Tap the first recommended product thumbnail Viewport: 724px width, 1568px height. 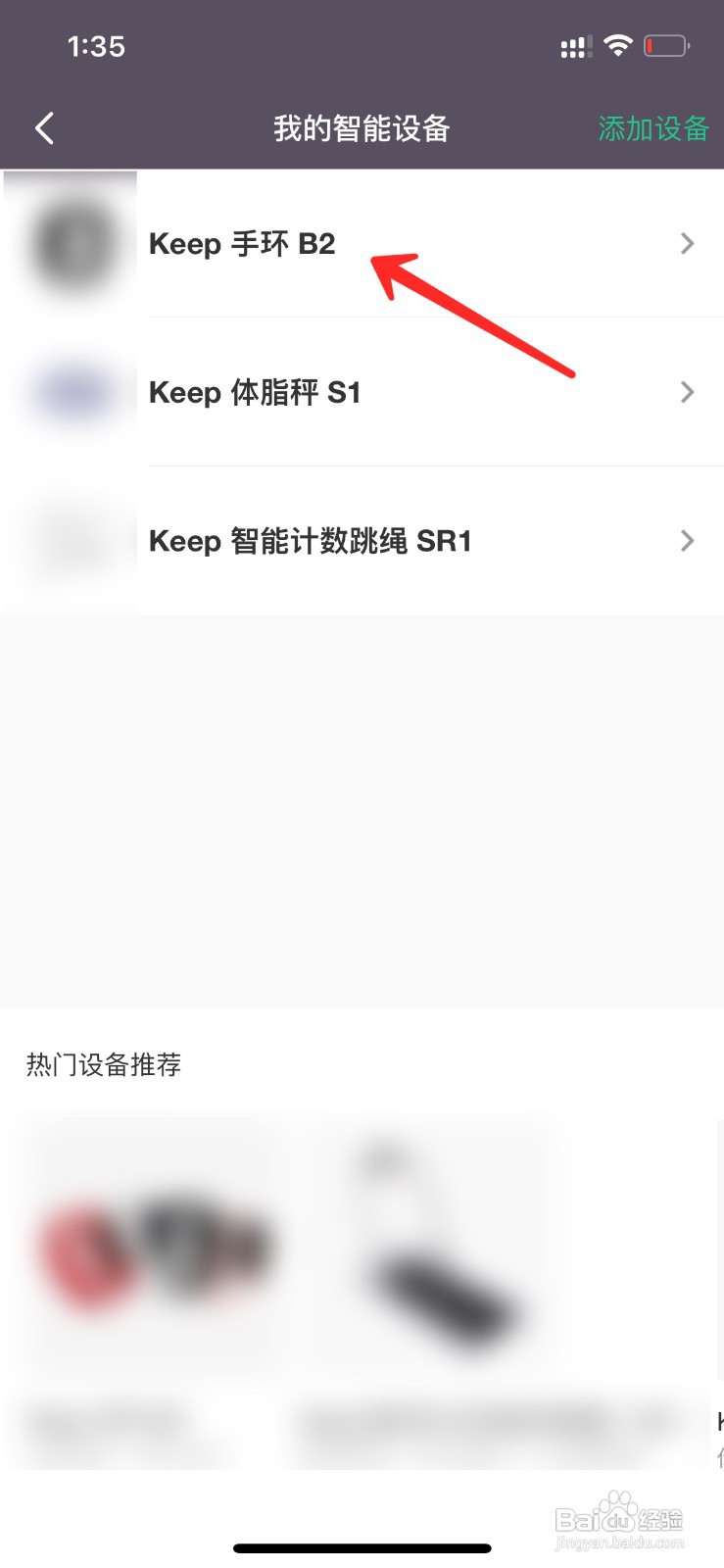click(x=152, y=1245)
